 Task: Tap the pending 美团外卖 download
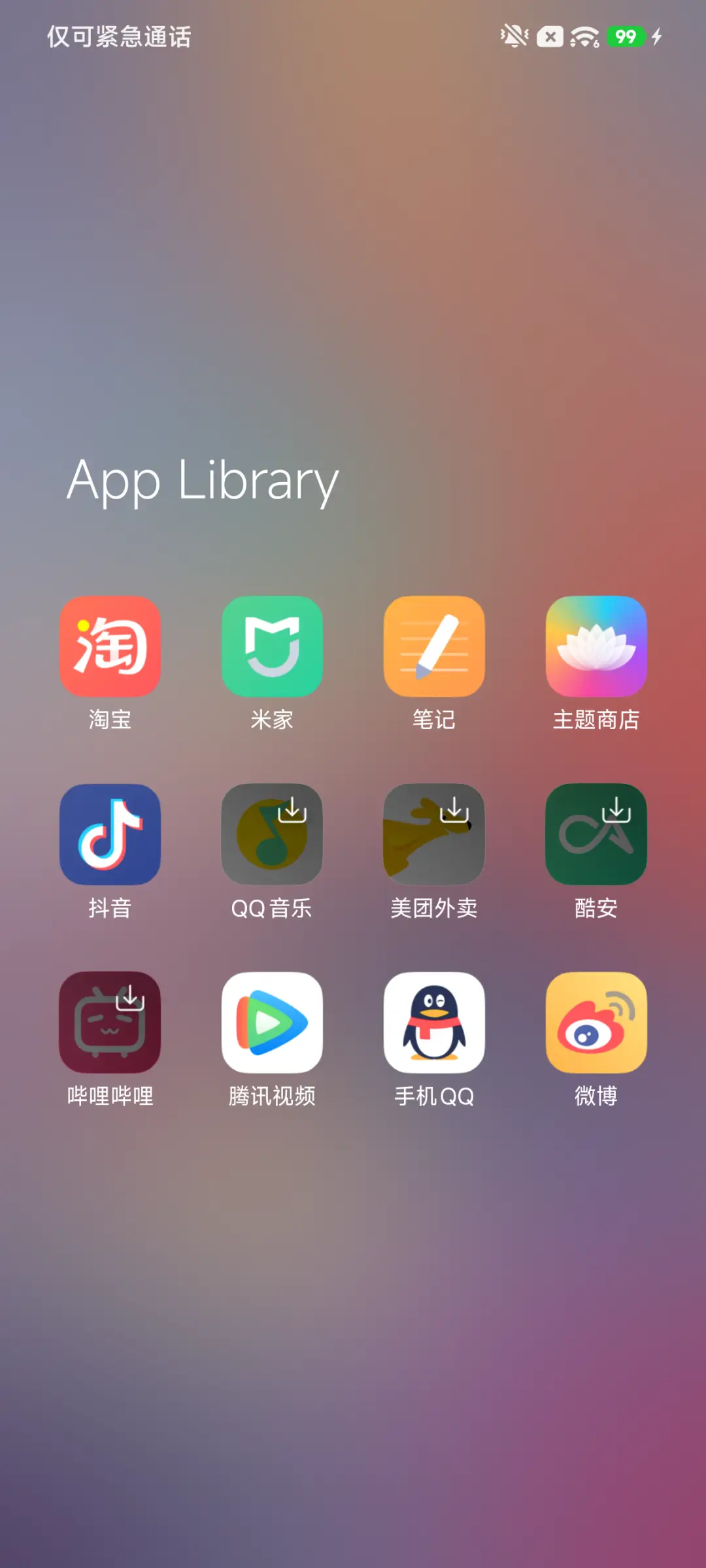[434, 834]
